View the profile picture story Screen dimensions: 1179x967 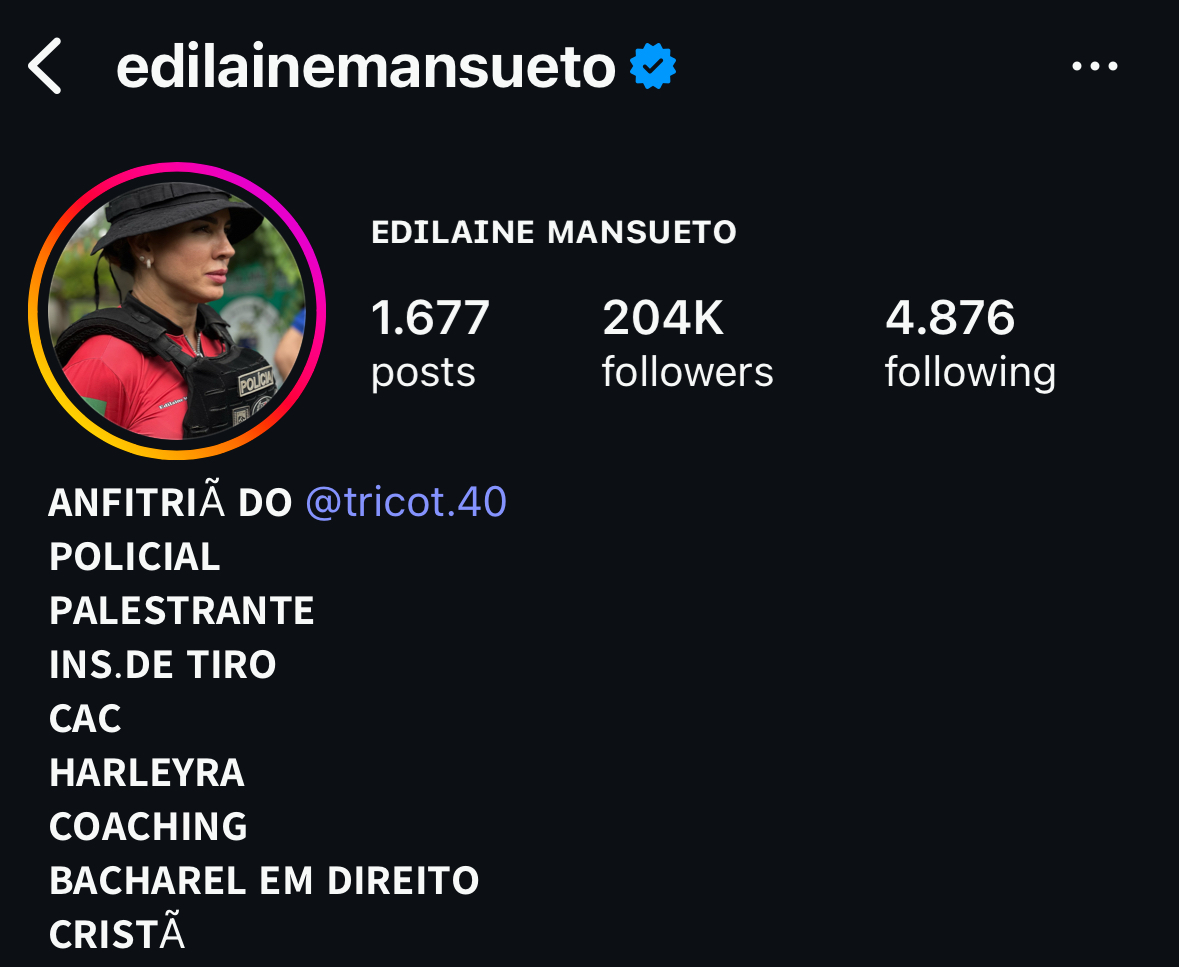pyautogui.click(x=177, y=311)
